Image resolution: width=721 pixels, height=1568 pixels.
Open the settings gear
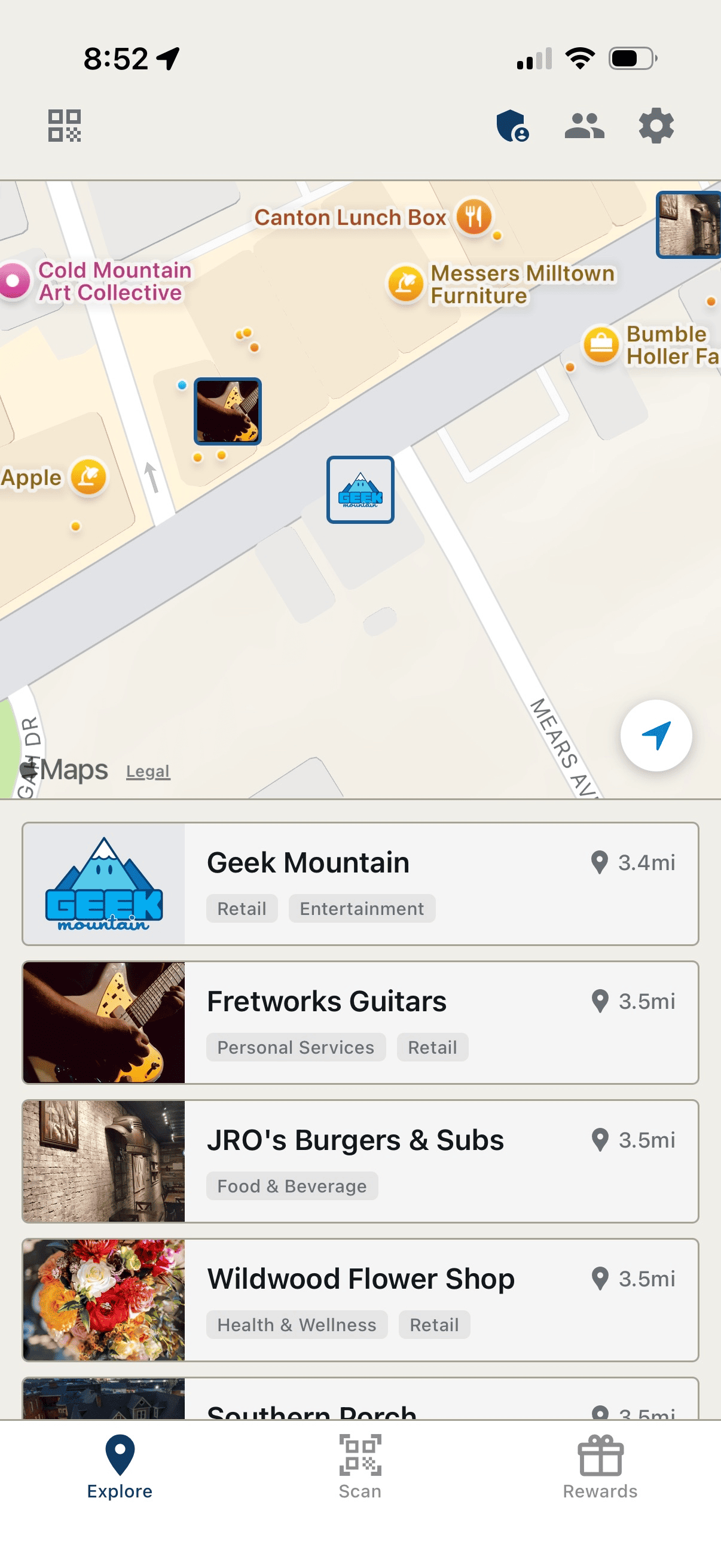coord(655,126)
